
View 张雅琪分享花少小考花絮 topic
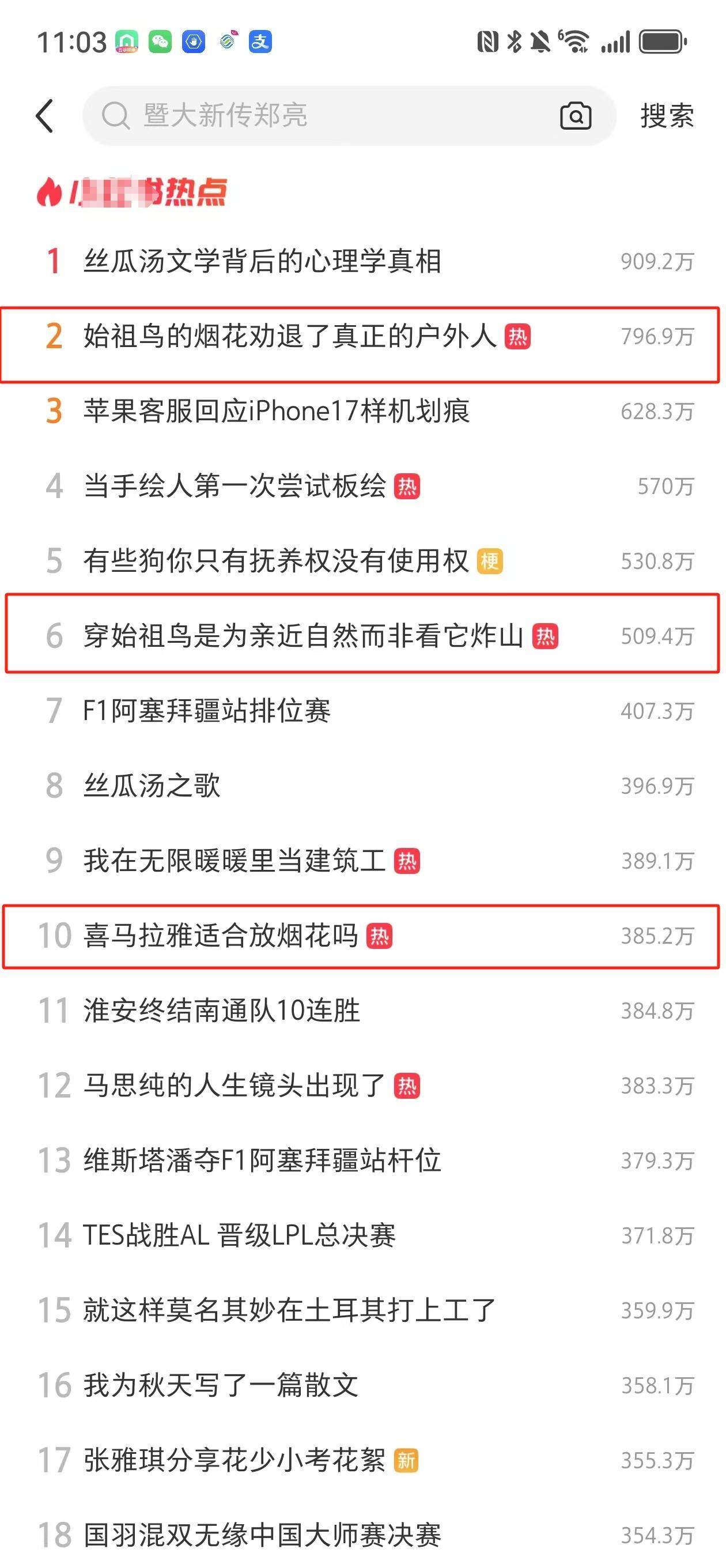pos(235,1460)
